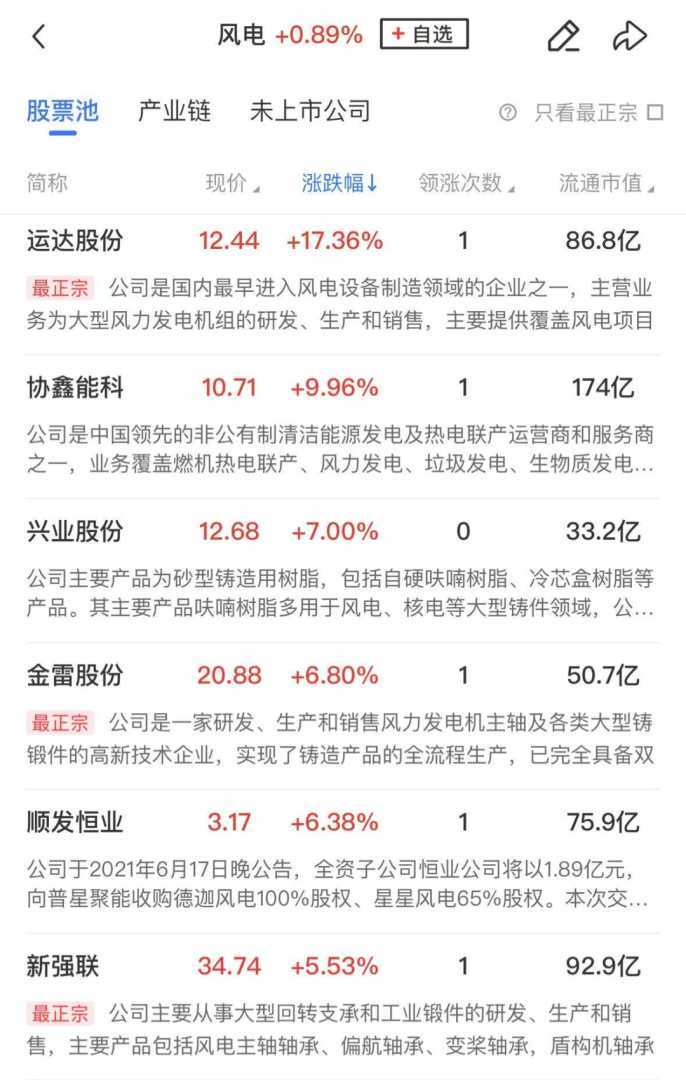View details for 协鑫能科
Screen dimensions: 686x1080
point(75,387)
